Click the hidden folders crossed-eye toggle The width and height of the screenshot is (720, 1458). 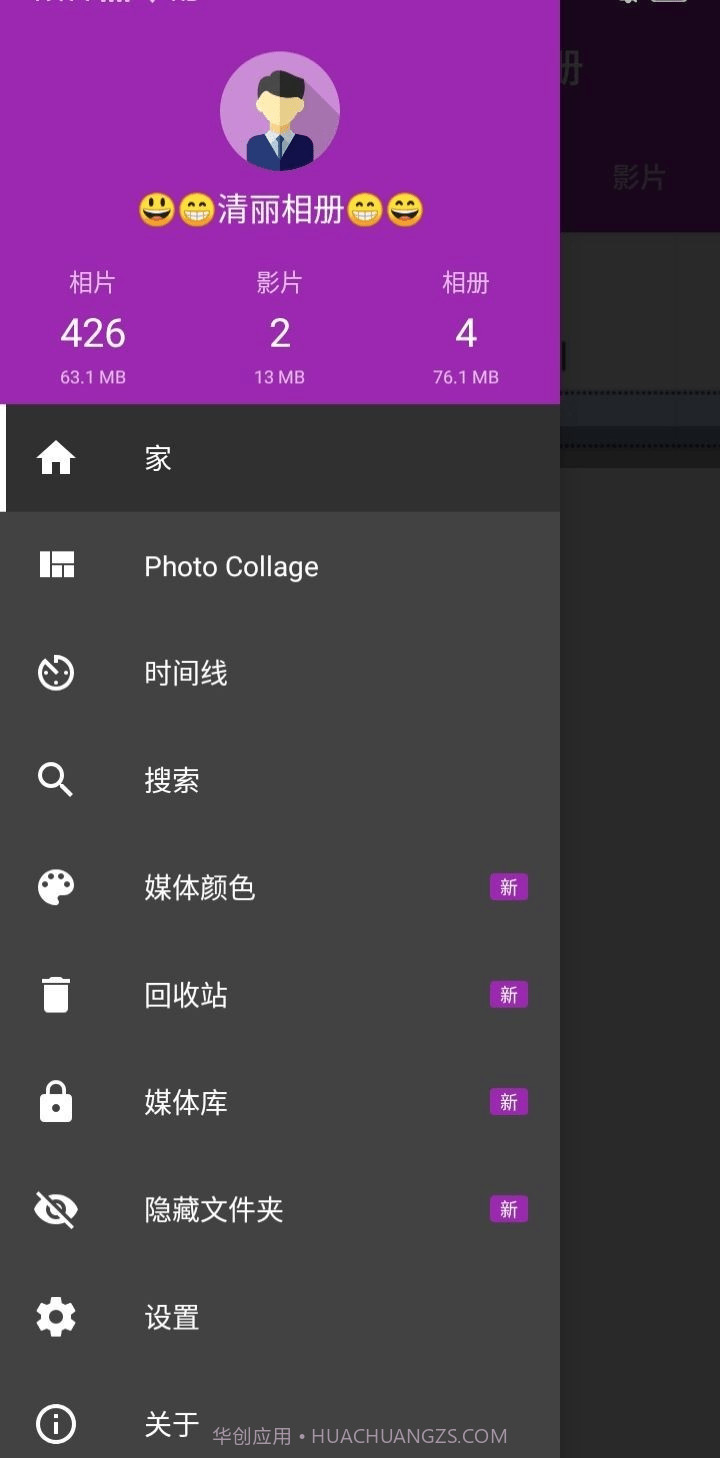[55, 1209]
